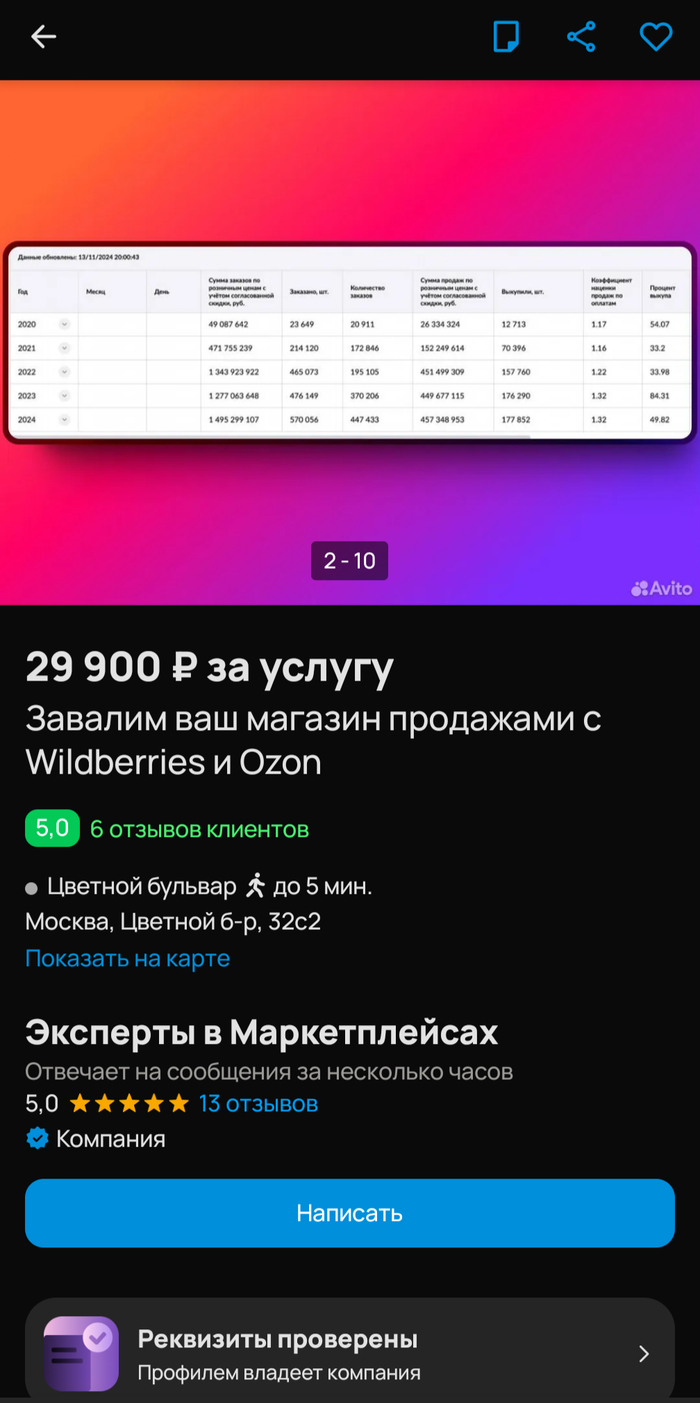700x1403 pixels.
Task: Share this listing
Action: click(581, 37)
